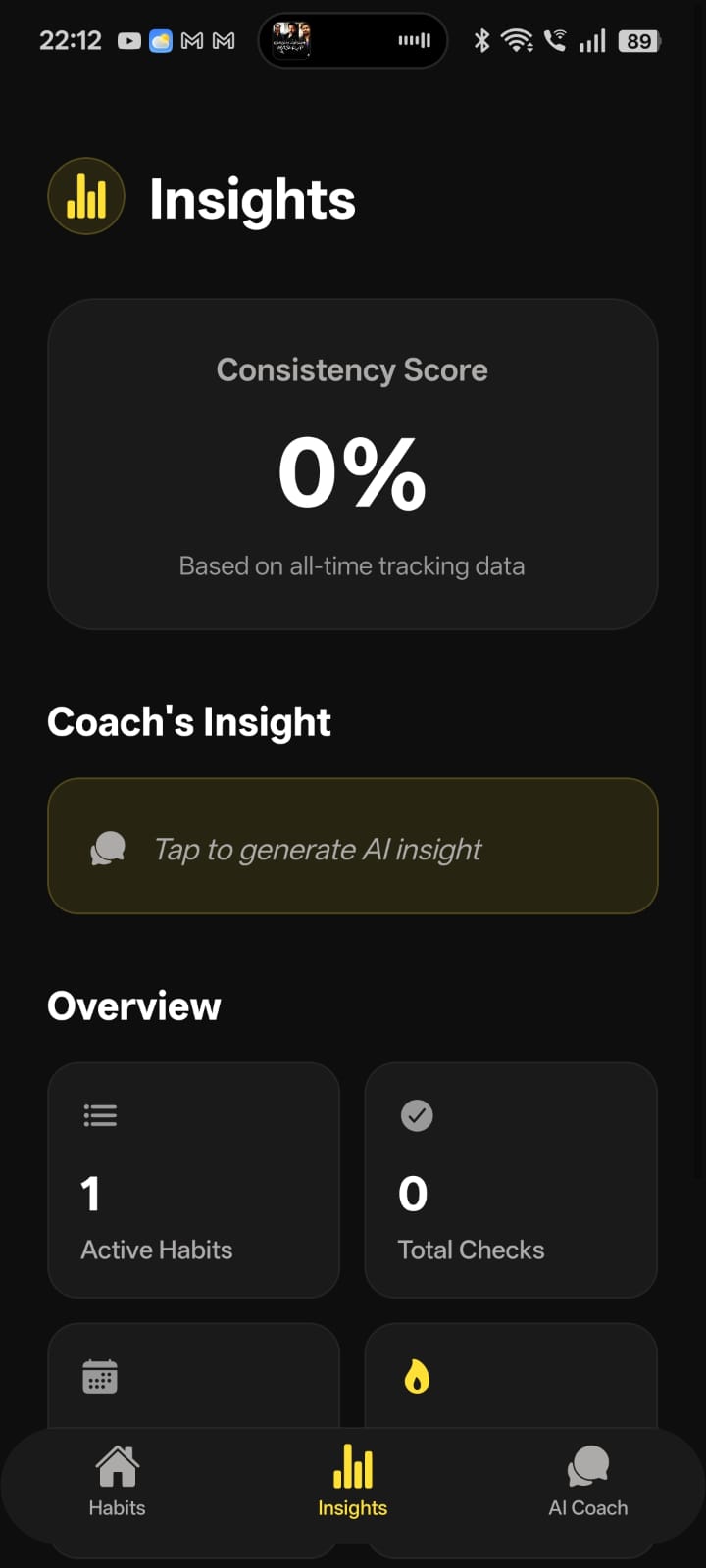Select the Insights tab

pyautogui.click(x=352, y=1481)
